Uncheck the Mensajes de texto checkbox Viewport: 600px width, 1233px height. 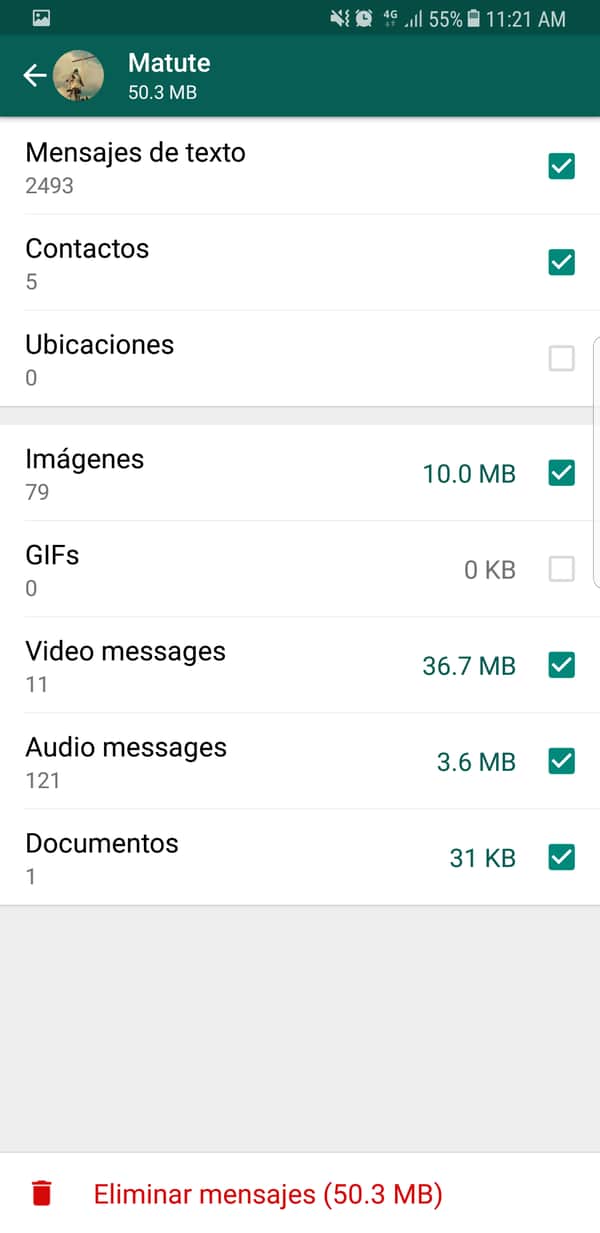click(x=562, y=167)
